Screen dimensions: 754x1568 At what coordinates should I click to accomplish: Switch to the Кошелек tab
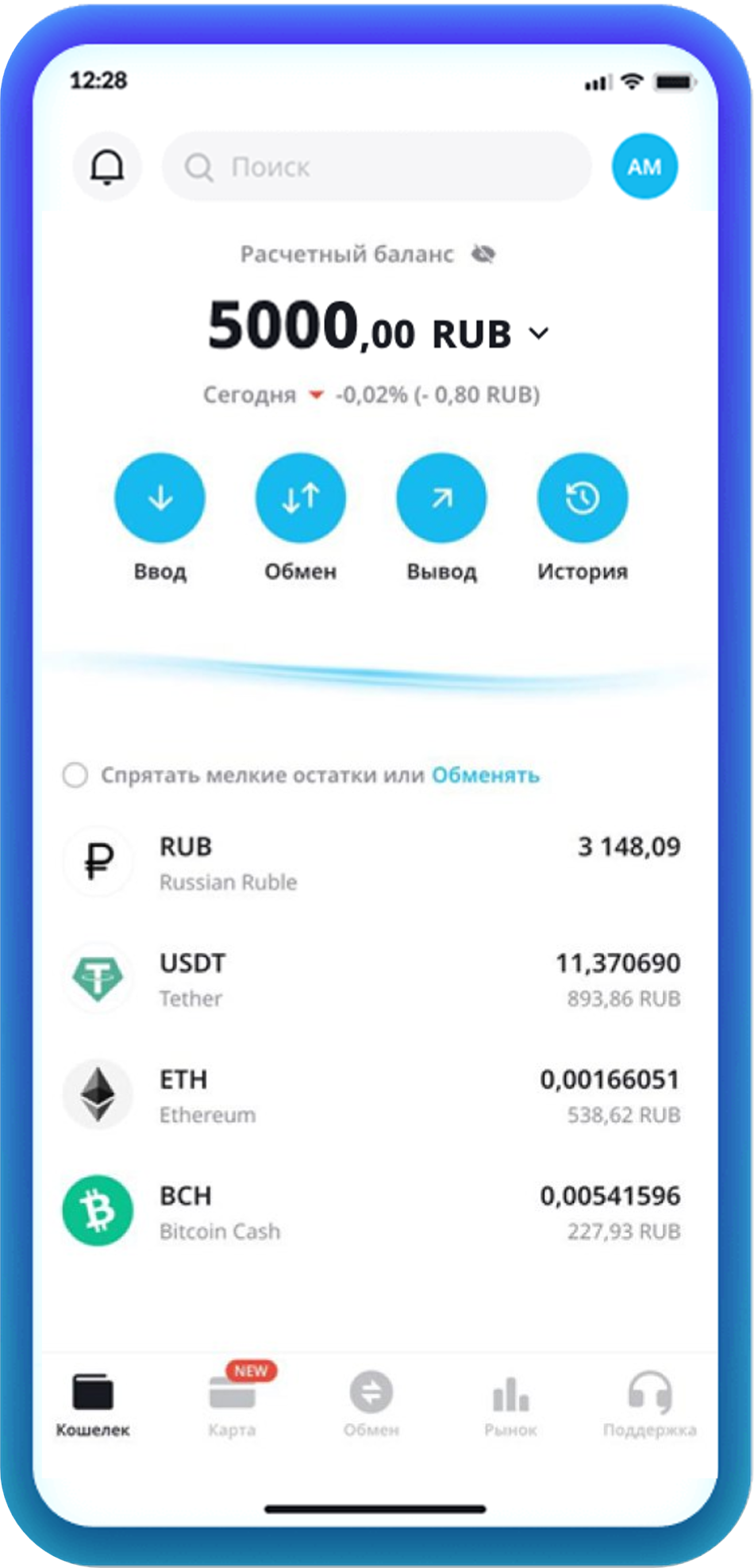pyautogui.click(x=93, y=1406)
